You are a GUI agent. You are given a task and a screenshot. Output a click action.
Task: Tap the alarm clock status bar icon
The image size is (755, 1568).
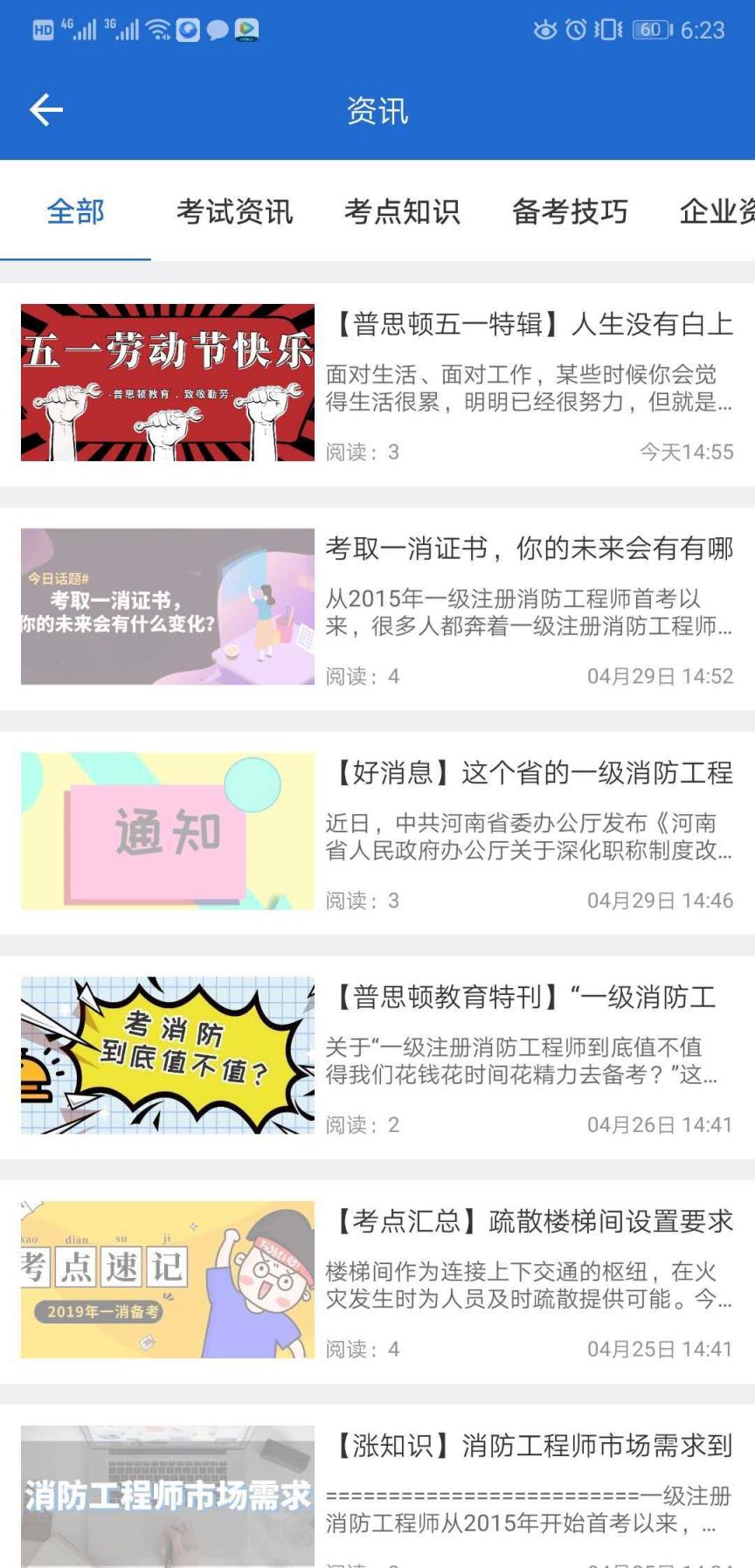click(x=576, y=29)
